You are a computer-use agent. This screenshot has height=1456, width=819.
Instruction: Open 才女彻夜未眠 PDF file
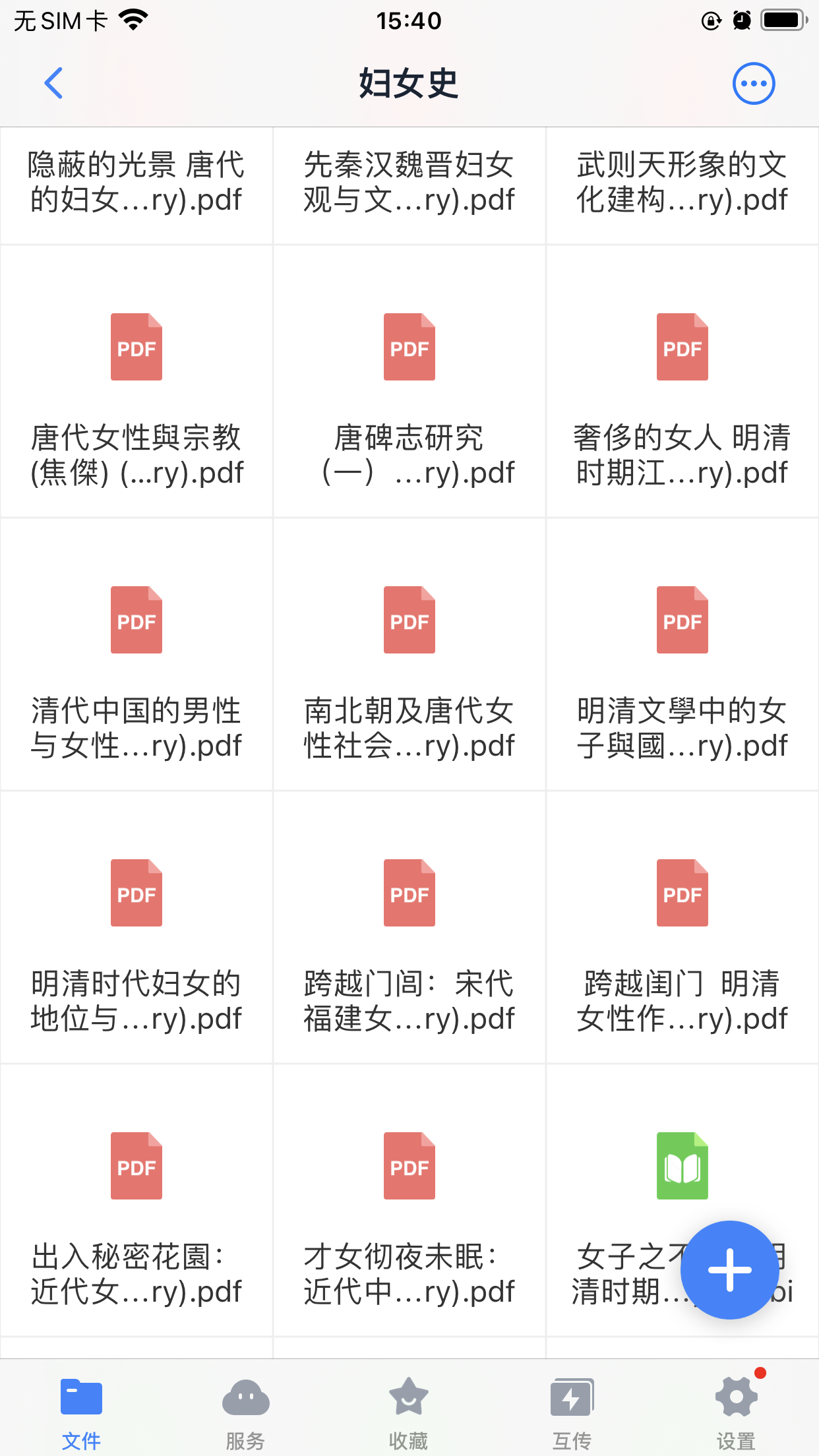(x=409, y=1201)
